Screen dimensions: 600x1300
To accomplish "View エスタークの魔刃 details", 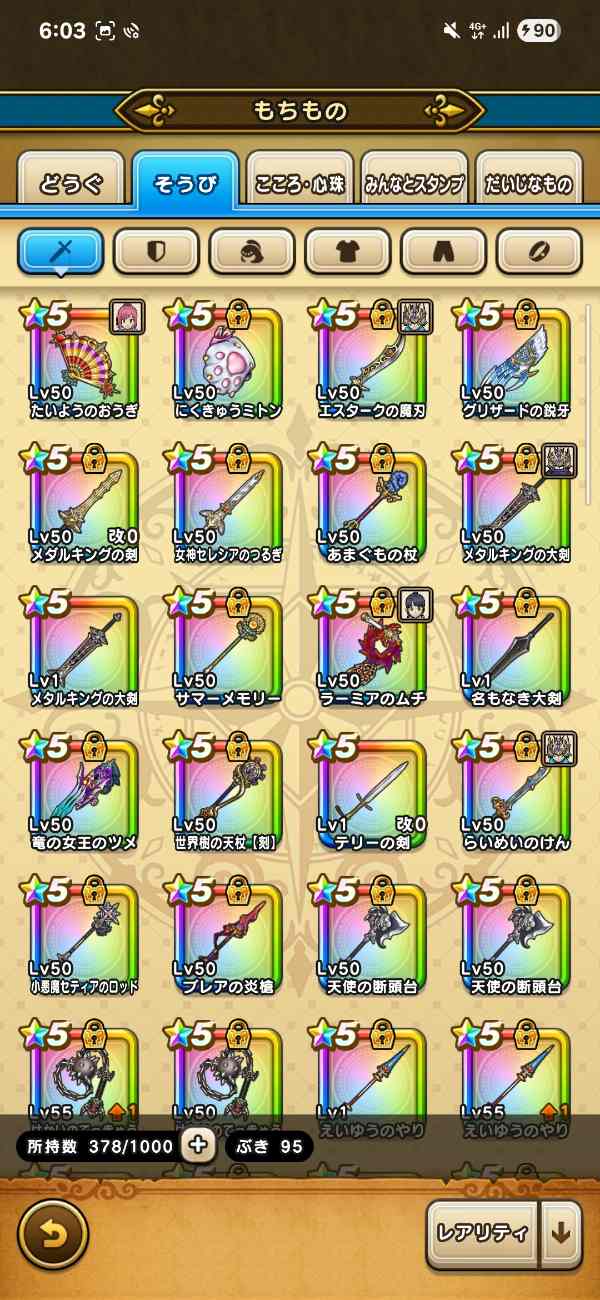I will pos(371,362).
